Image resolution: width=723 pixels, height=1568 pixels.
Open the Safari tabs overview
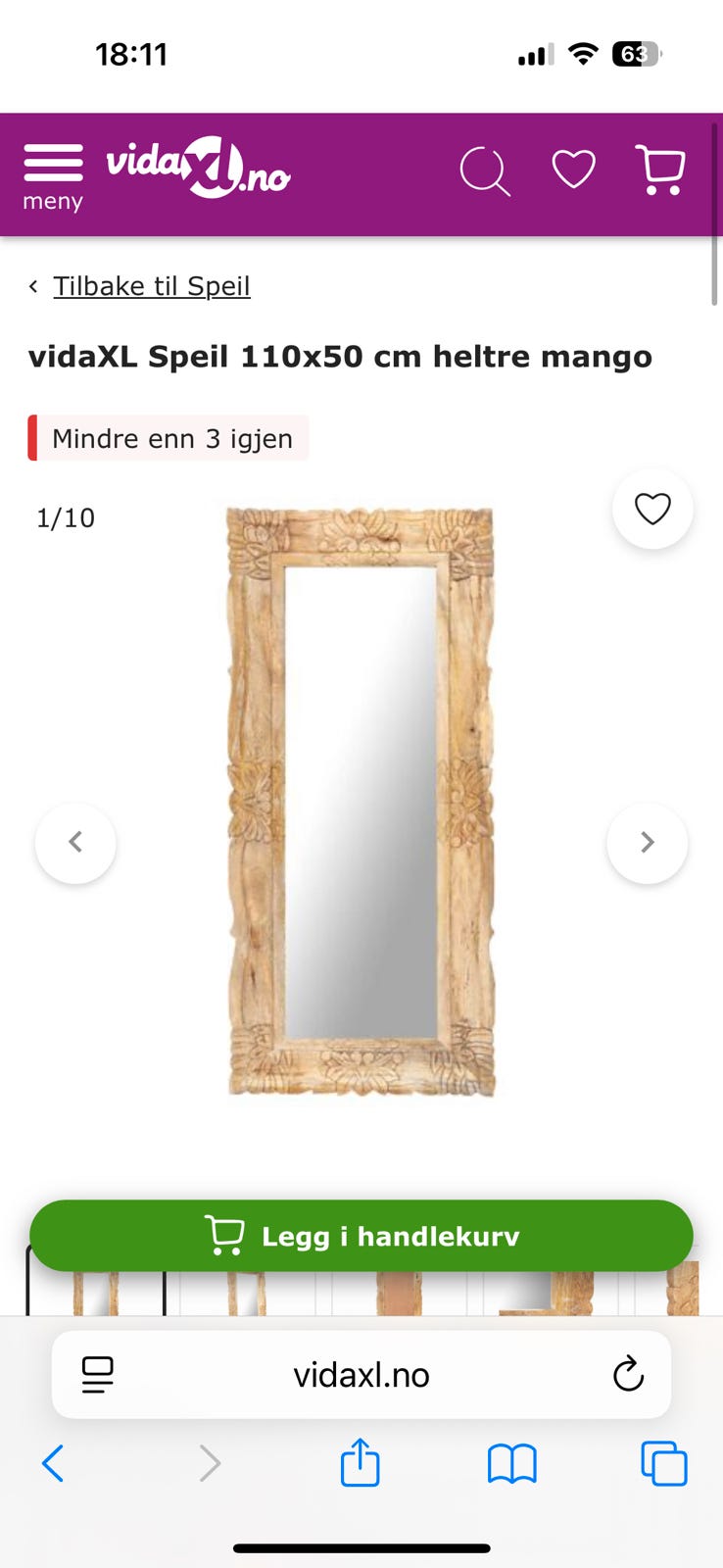tap(663, 1463)
